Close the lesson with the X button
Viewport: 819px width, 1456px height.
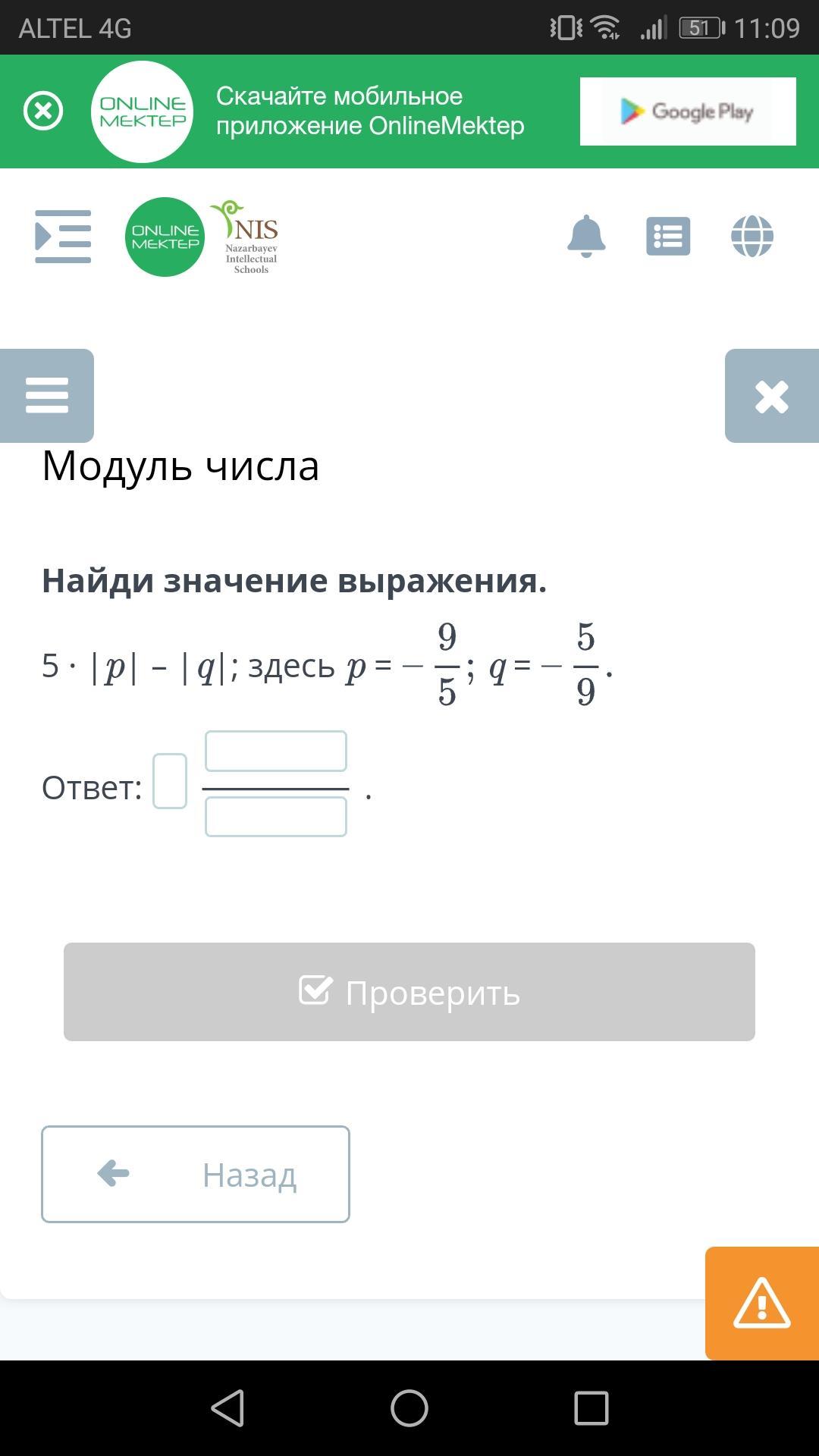tap(772, 396)
